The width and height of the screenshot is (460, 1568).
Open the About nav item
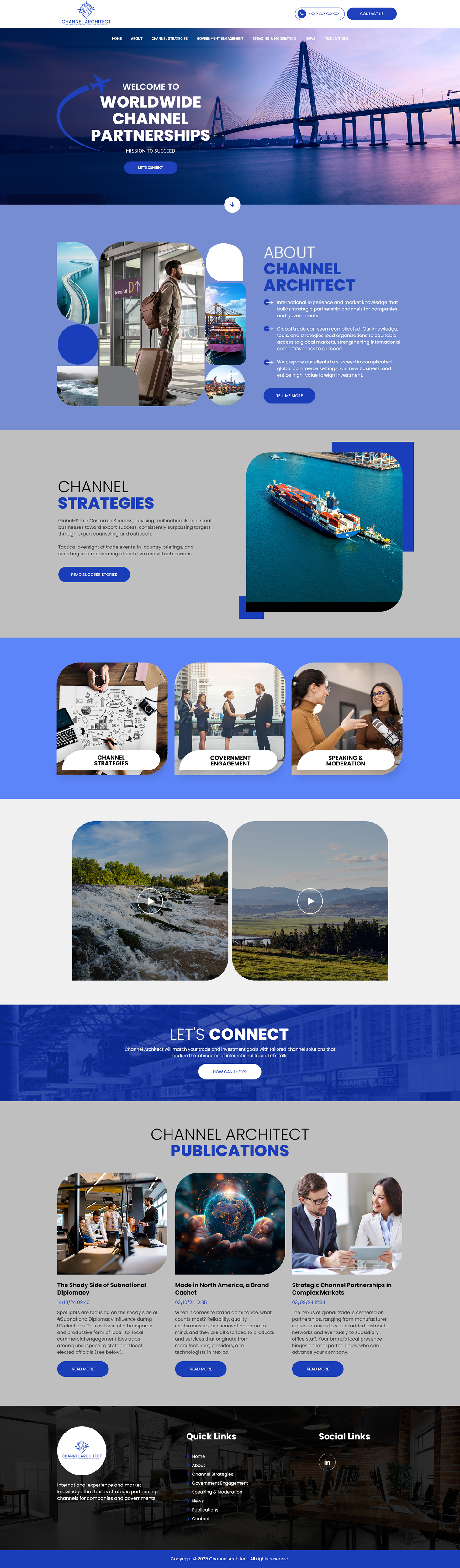click(136, 38)
